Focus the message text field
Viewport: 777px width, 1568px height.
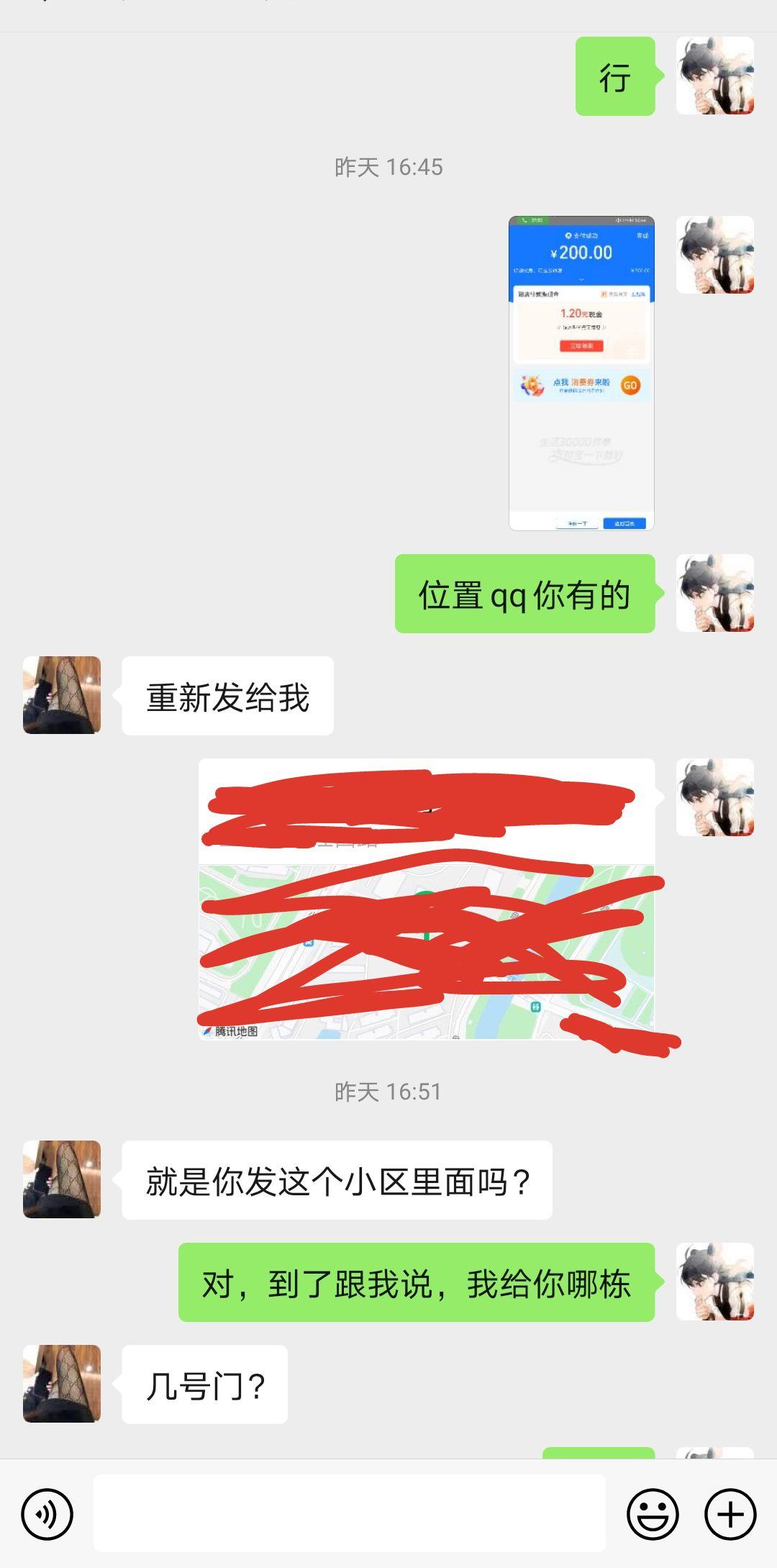coord(349,1514)
